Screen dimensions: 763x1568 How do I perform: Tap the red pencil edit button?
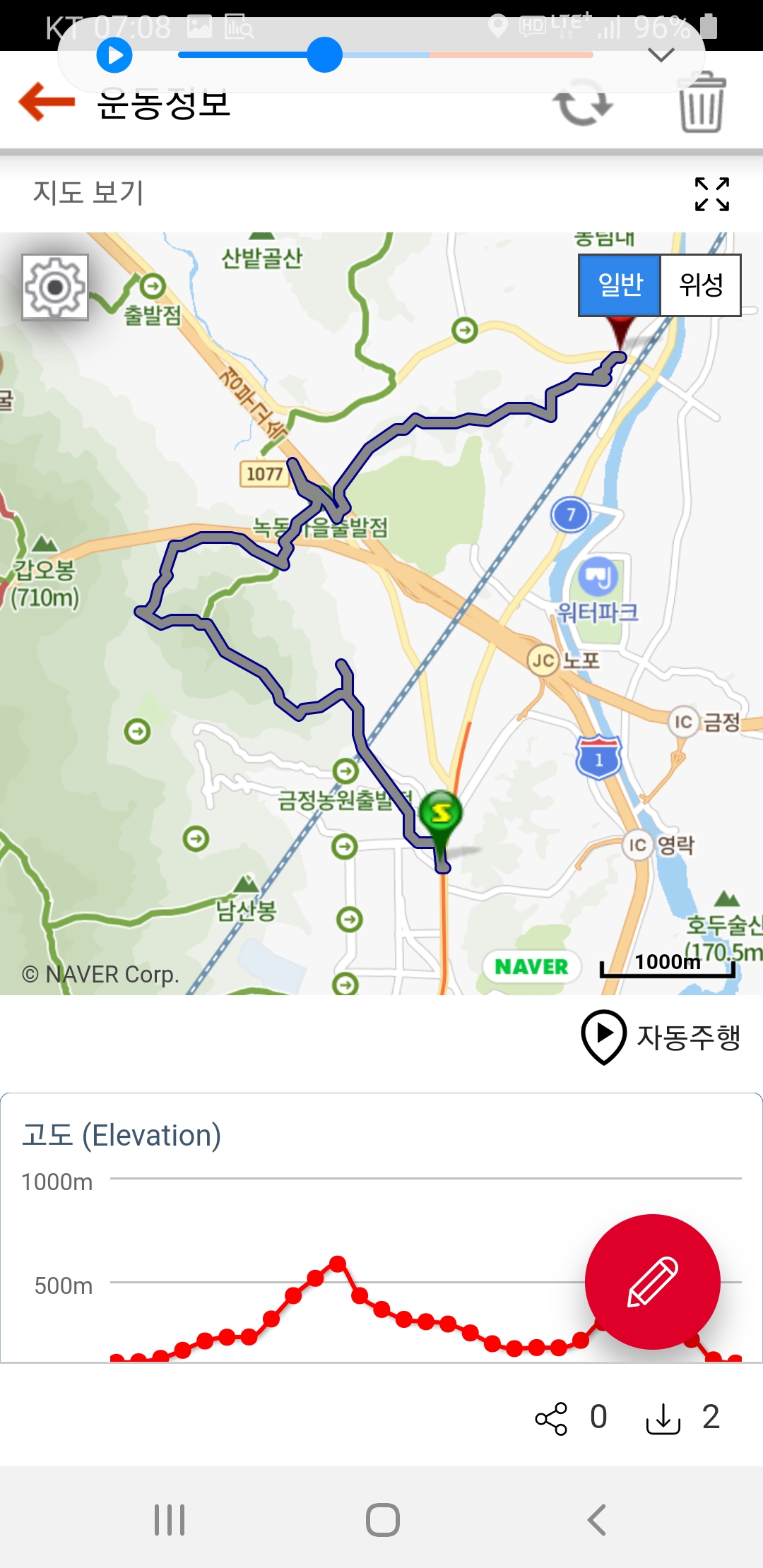(652, 1282)
